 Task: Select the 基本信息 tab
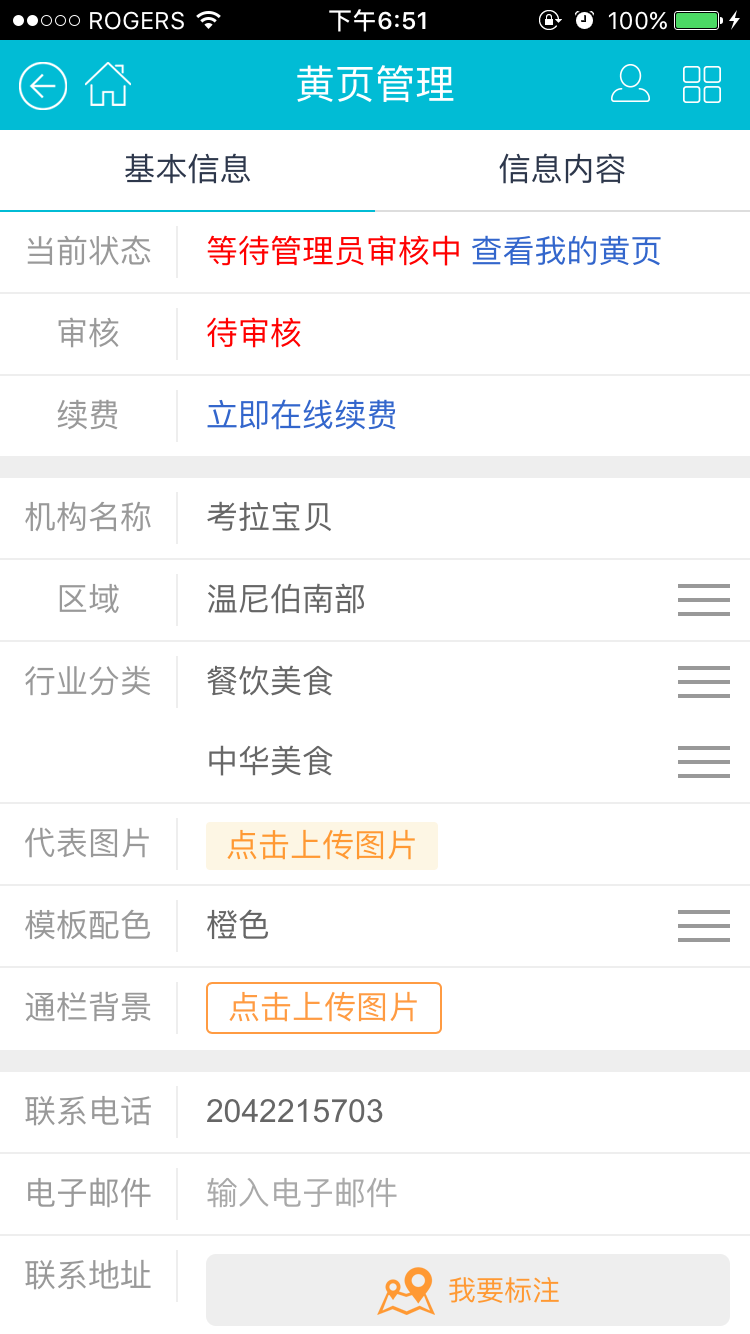(187, 170)
